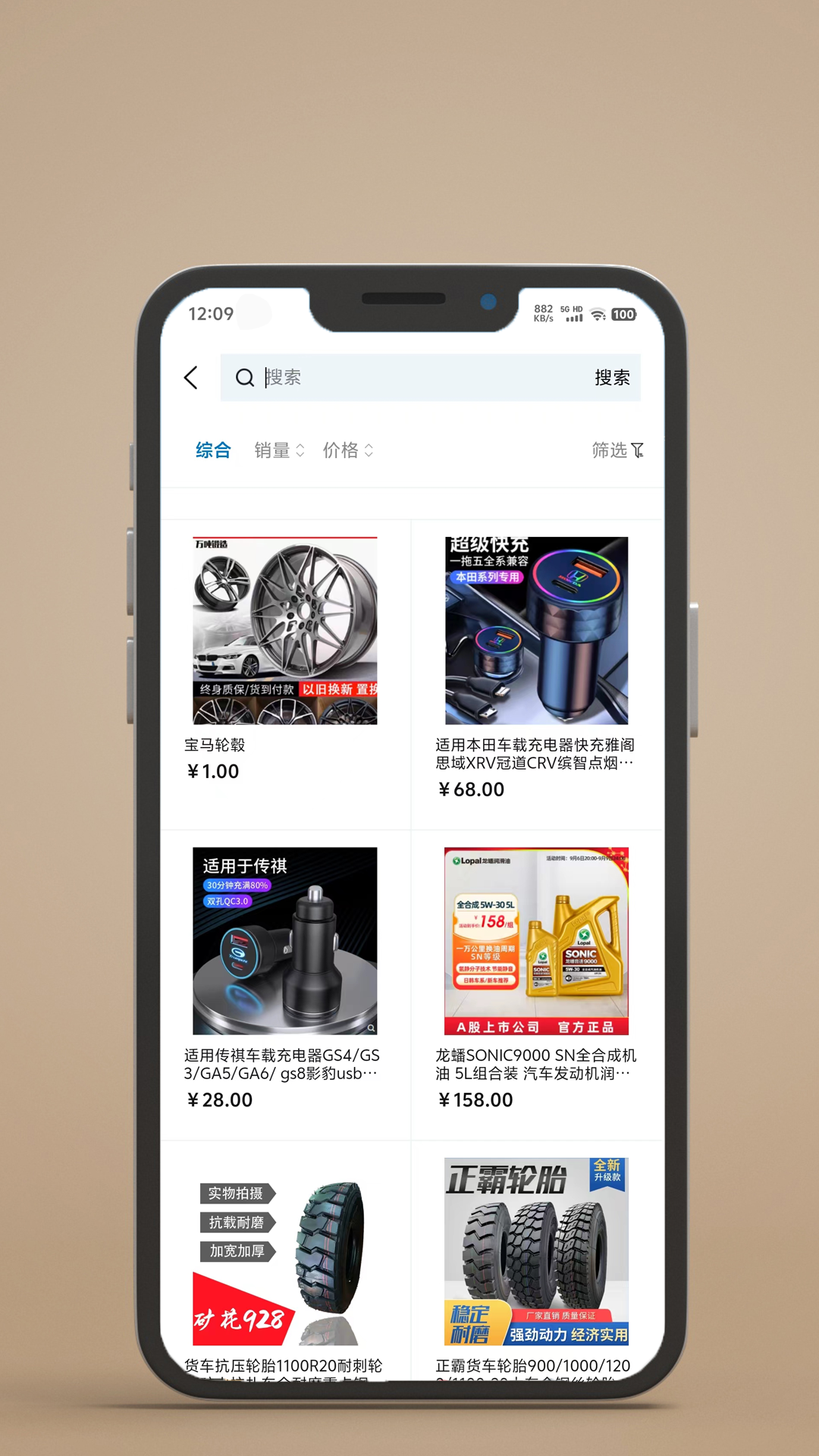
Task: Switch to the 综合 comprehensive sort tab
Action: [x=212, y=450]
